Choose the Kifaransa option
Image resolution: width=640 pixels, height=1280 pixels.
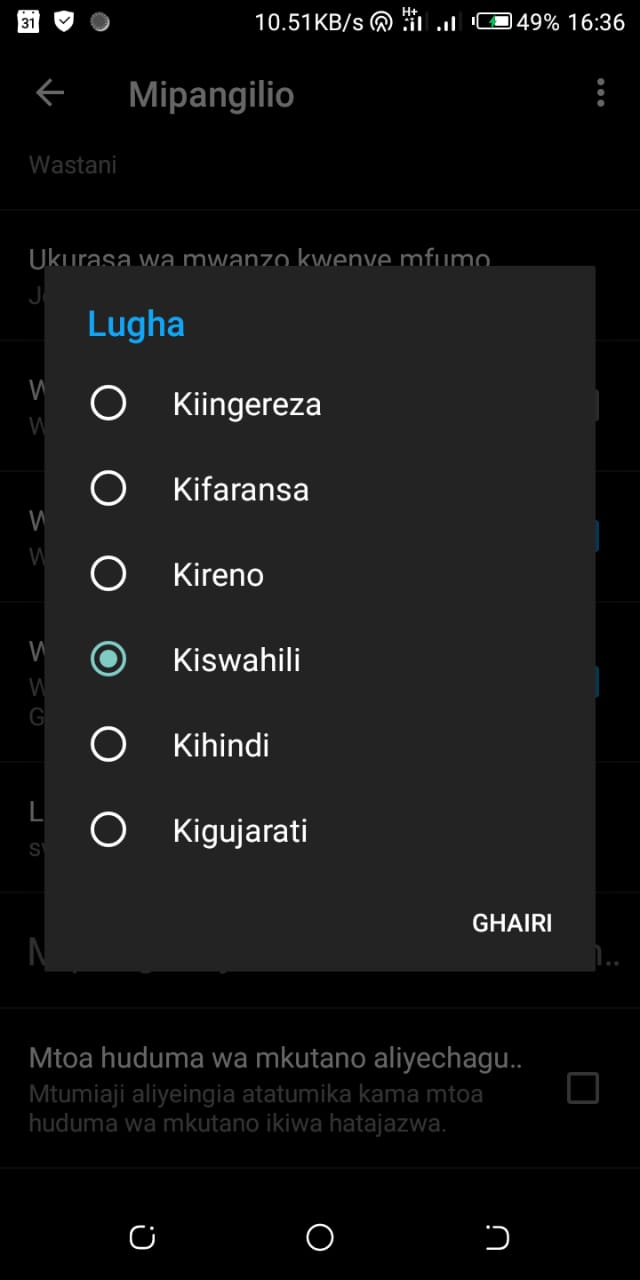(x=320, y=489)
